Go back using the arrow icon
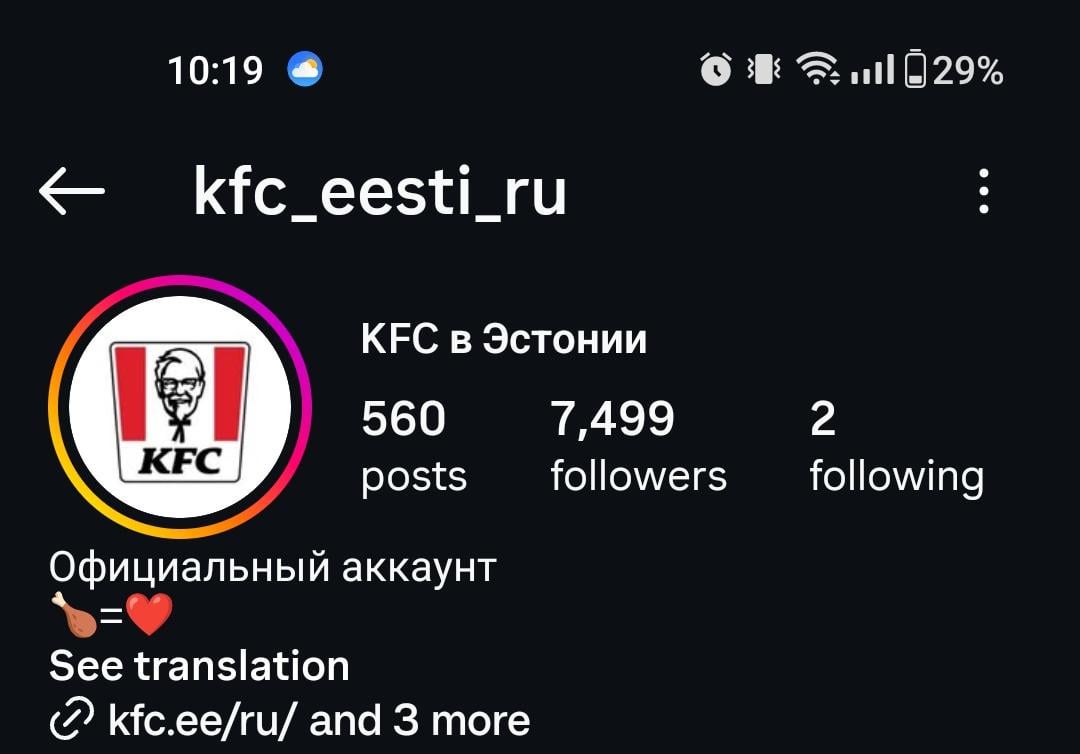This screenshot has height=754, width=1080. [72, 192]
